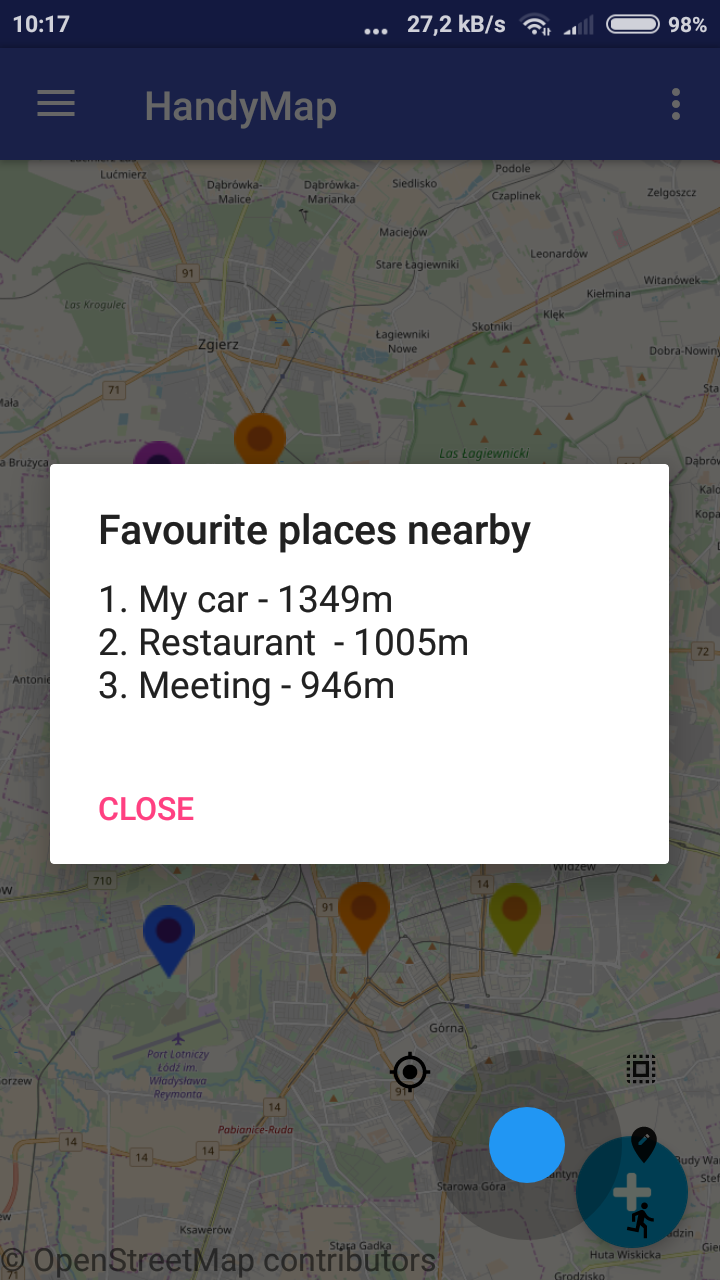
Task: Tap CLOSE to dismiss the dialog
Action: 146,808
